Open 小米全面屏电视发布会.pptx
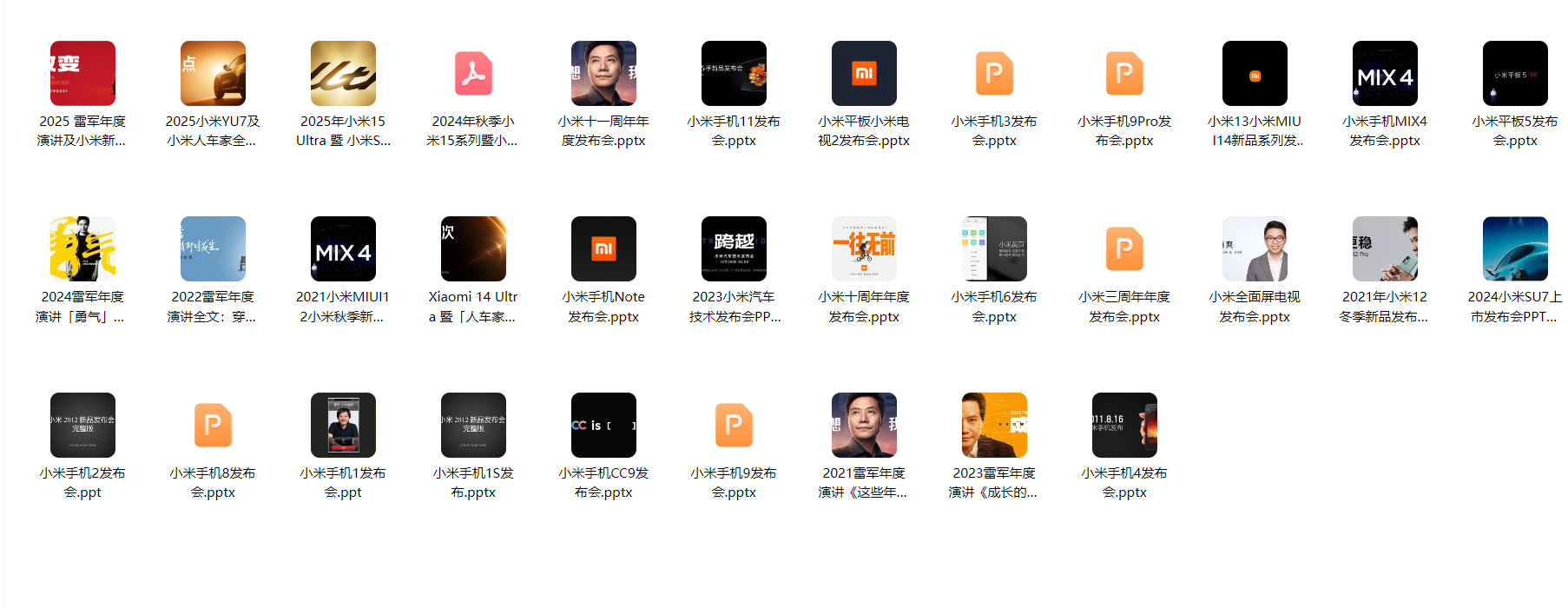This screenshot has width=1568, height=608. tap(1255, 249)
